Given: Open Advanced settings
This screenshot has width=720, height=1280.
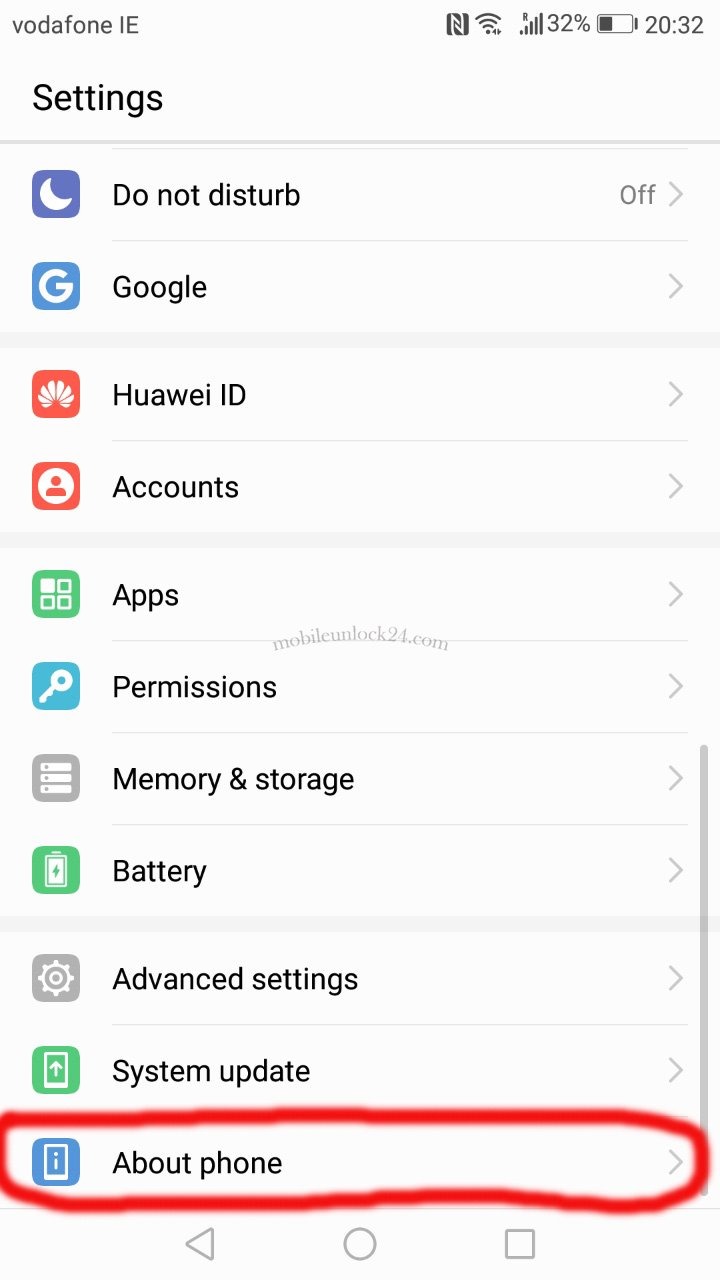Looking at the screenshot, I should coord(360,979).
